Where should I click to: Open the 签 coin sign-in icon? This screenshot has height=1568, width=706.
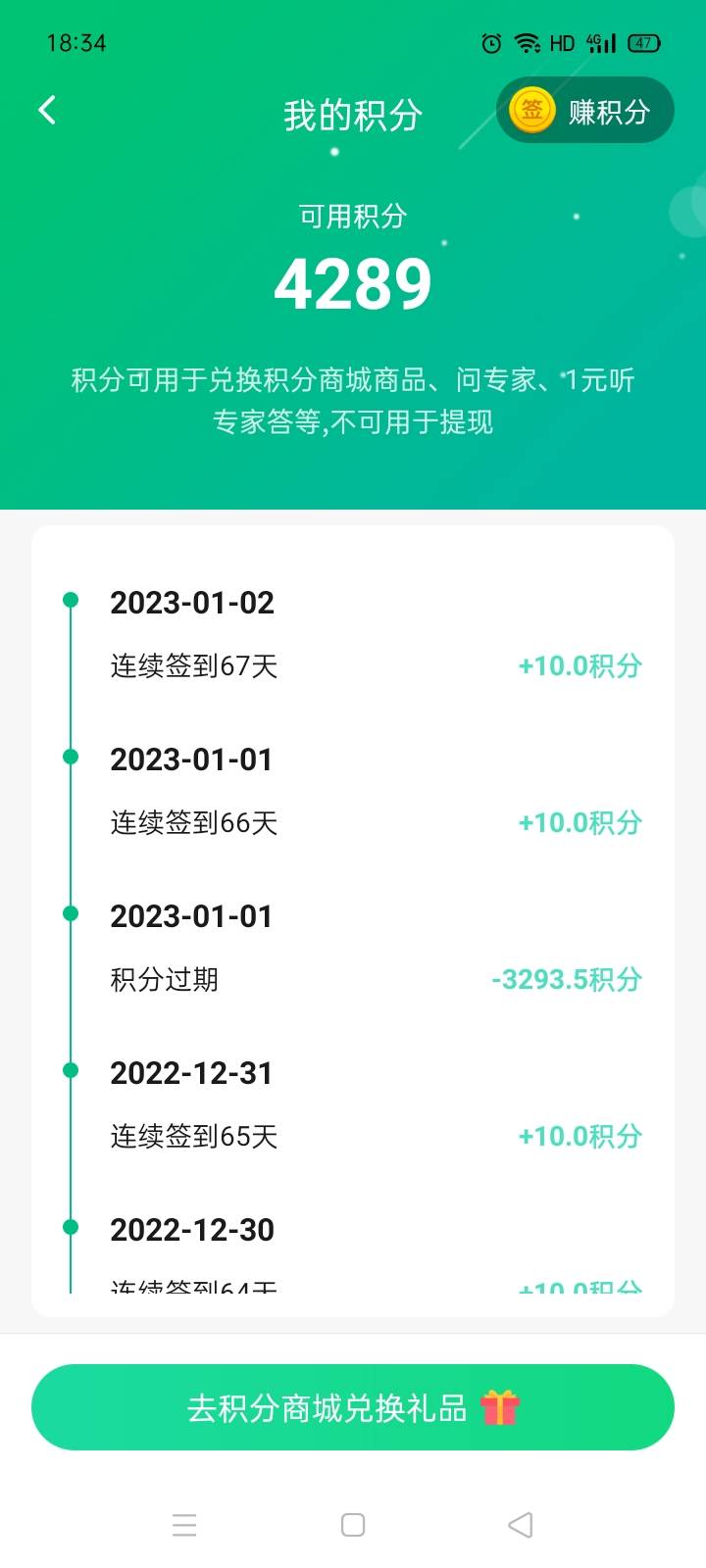[x=529, y=111]
